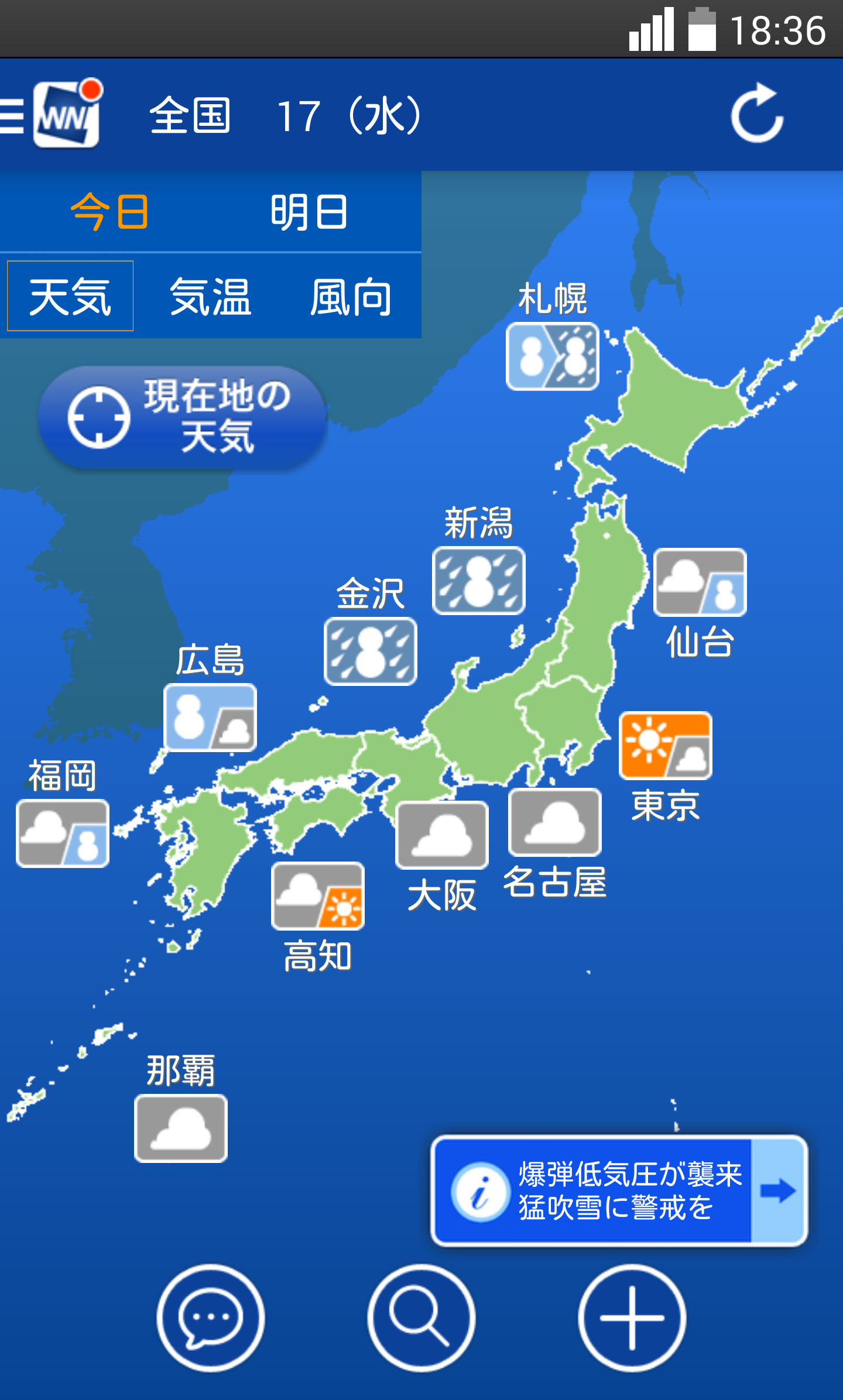Select the 天気 view tab
Screen dimensions: 843x1400
[70, 296]
